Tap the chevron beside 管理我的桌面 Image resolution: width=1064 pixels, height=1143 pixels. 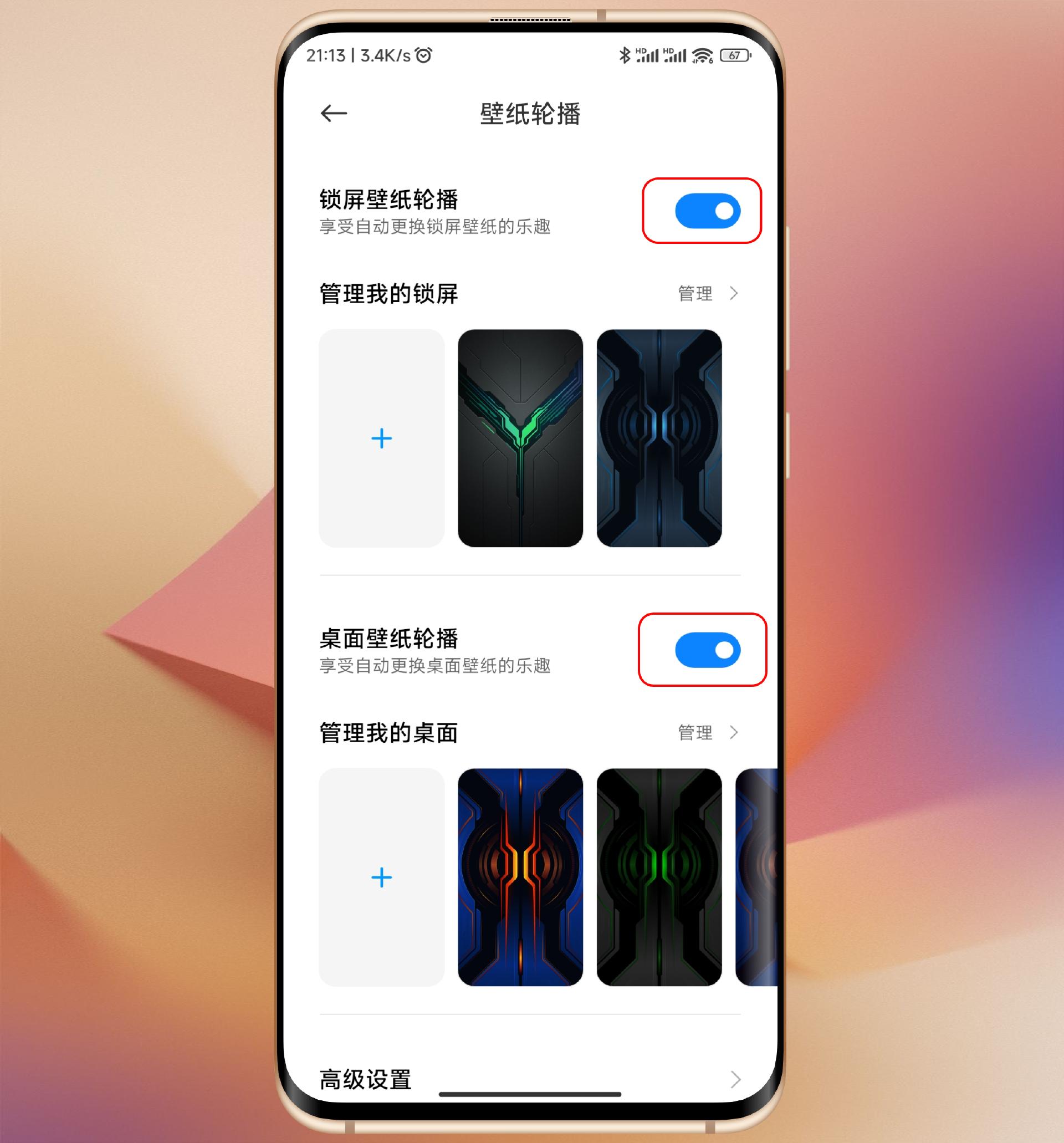pyautogui.click(x=734, y=733)
